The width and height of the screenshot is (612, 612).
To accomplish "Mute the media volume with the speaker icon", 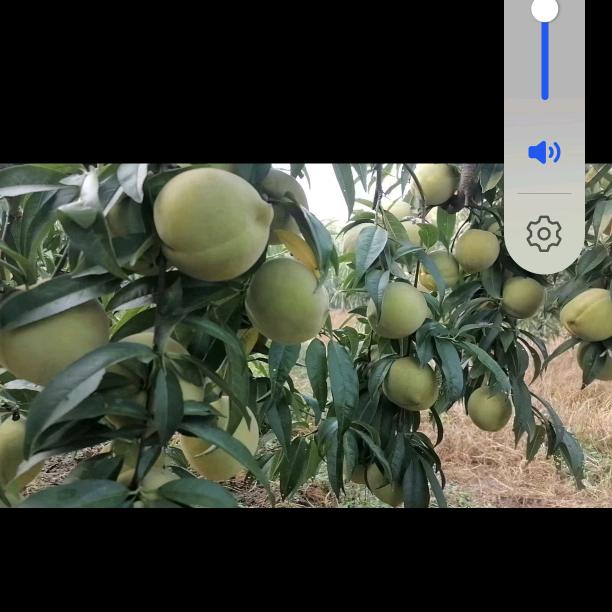I will [x=544, y=152].
